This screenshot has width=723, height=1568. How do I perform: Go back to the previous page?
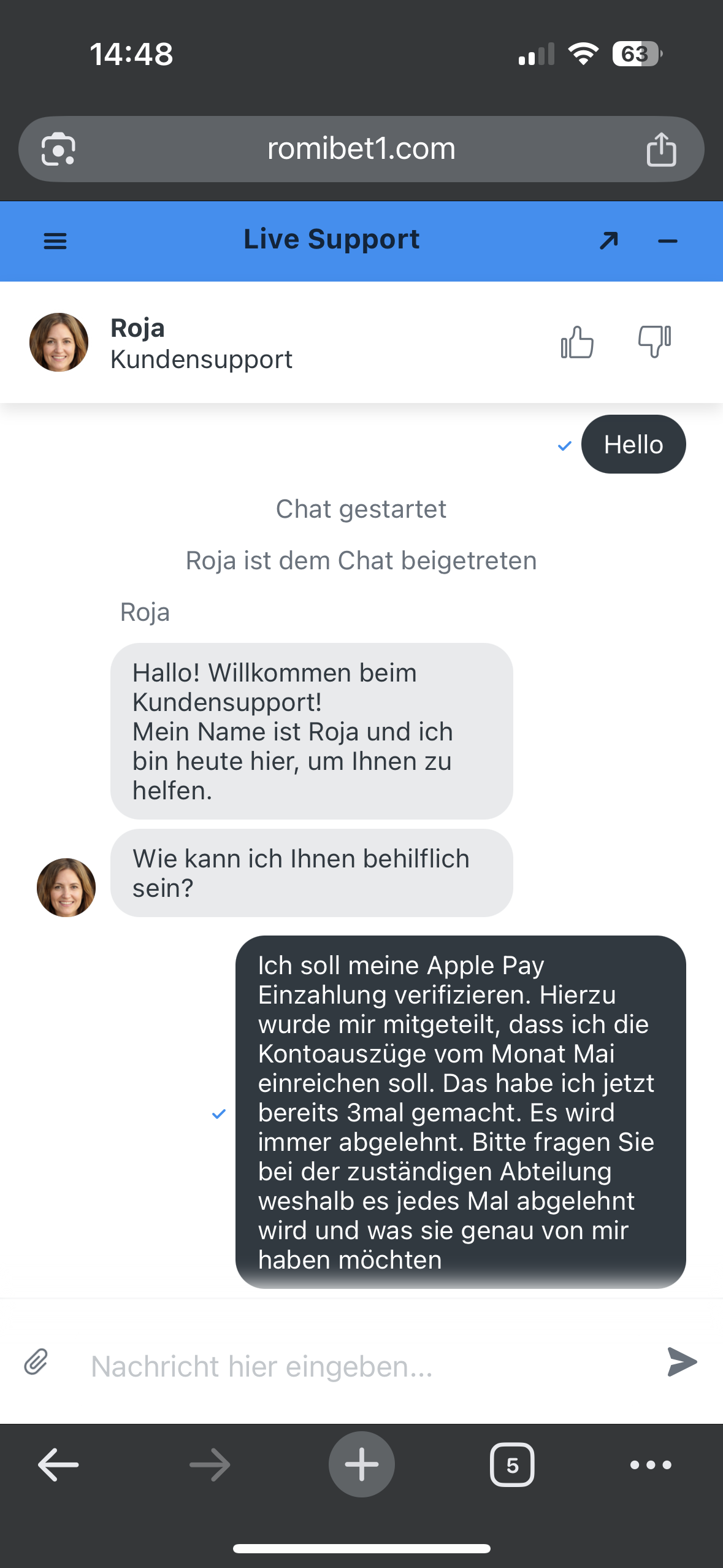coord(58,1465)
